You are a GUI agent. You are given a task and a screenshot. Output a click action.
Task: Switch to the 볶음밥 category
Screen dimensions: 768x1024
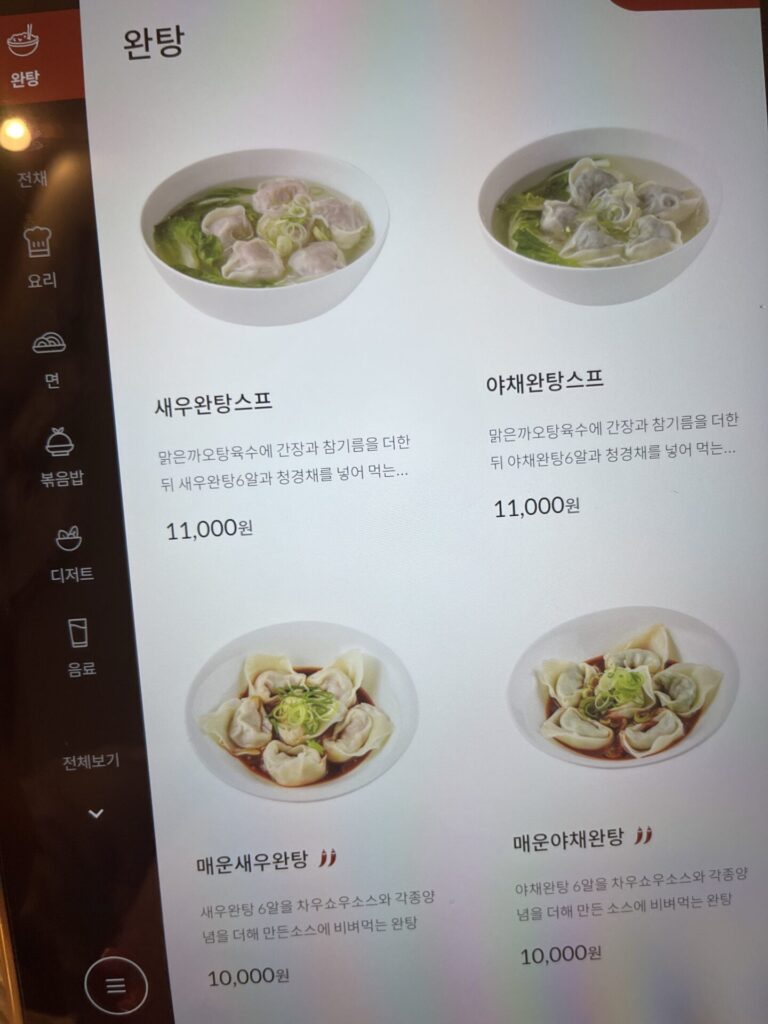point(61,455)
